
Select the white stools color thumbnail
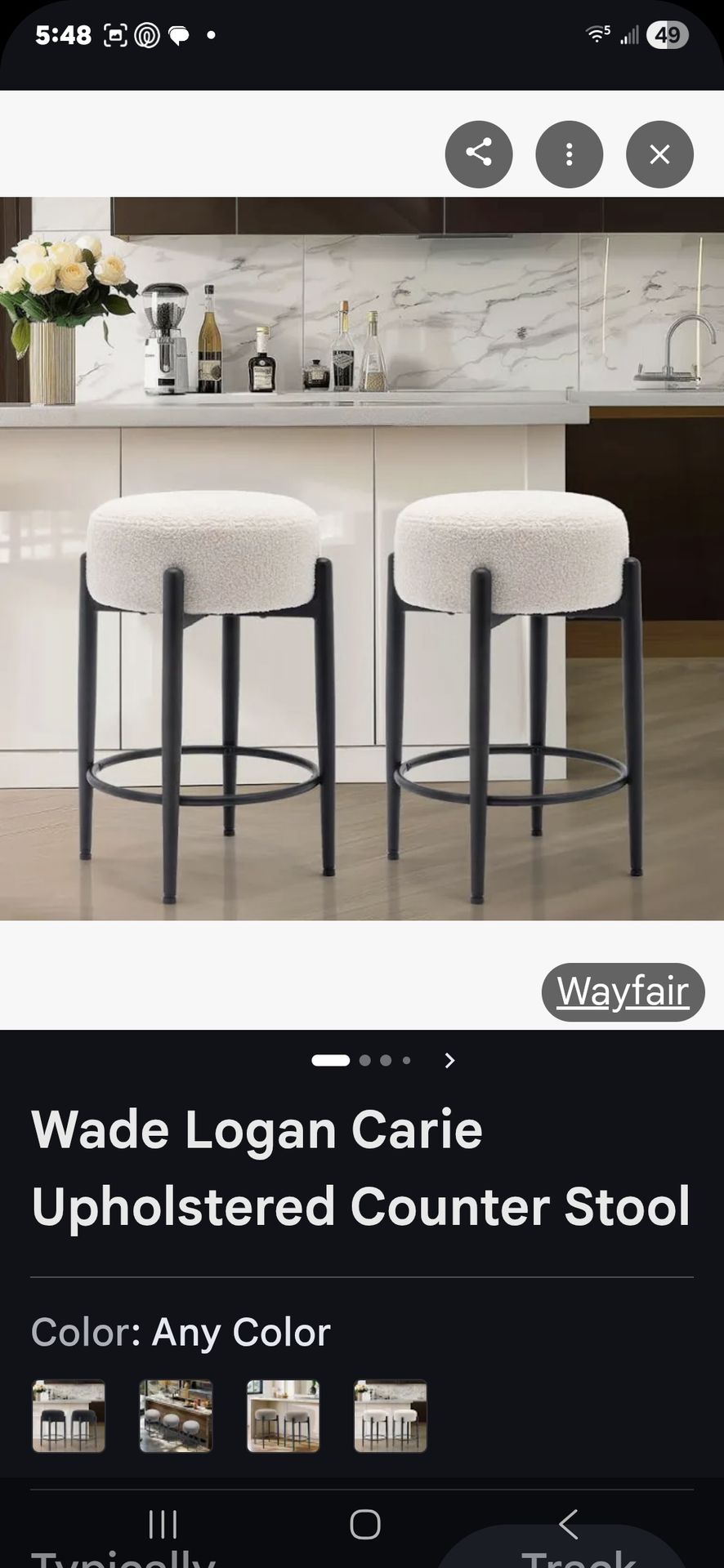coord(391,1416)
